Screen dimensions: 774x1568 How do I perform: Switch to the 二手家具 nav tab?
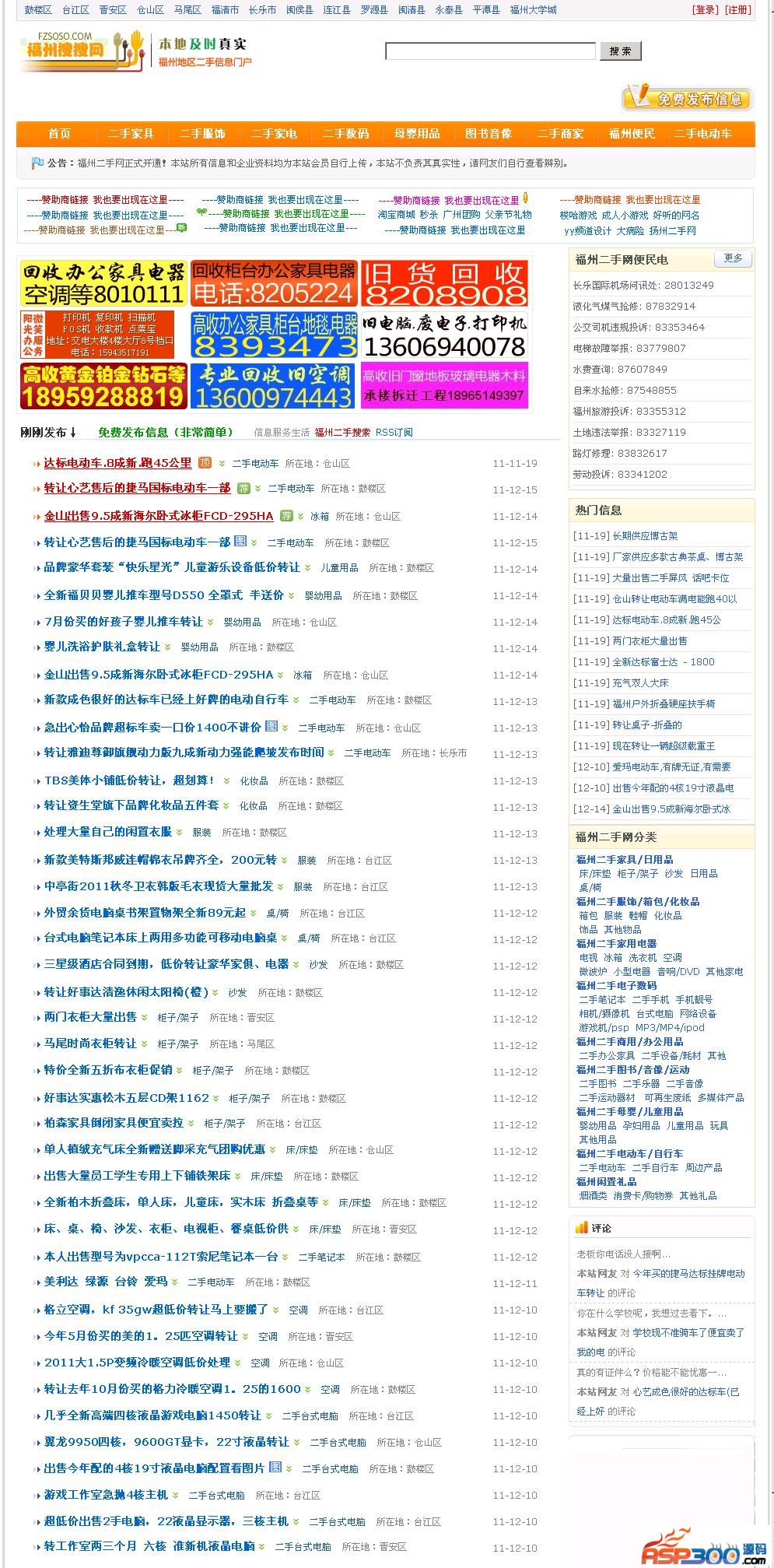tap(131, 134)
